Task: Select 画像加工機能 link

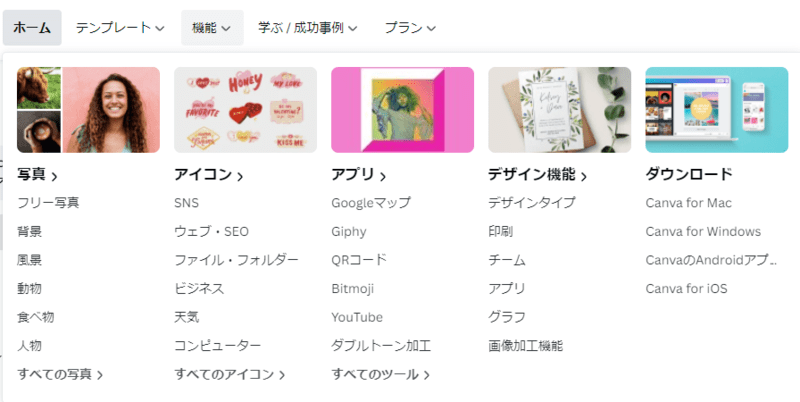Action: point(525,346)
